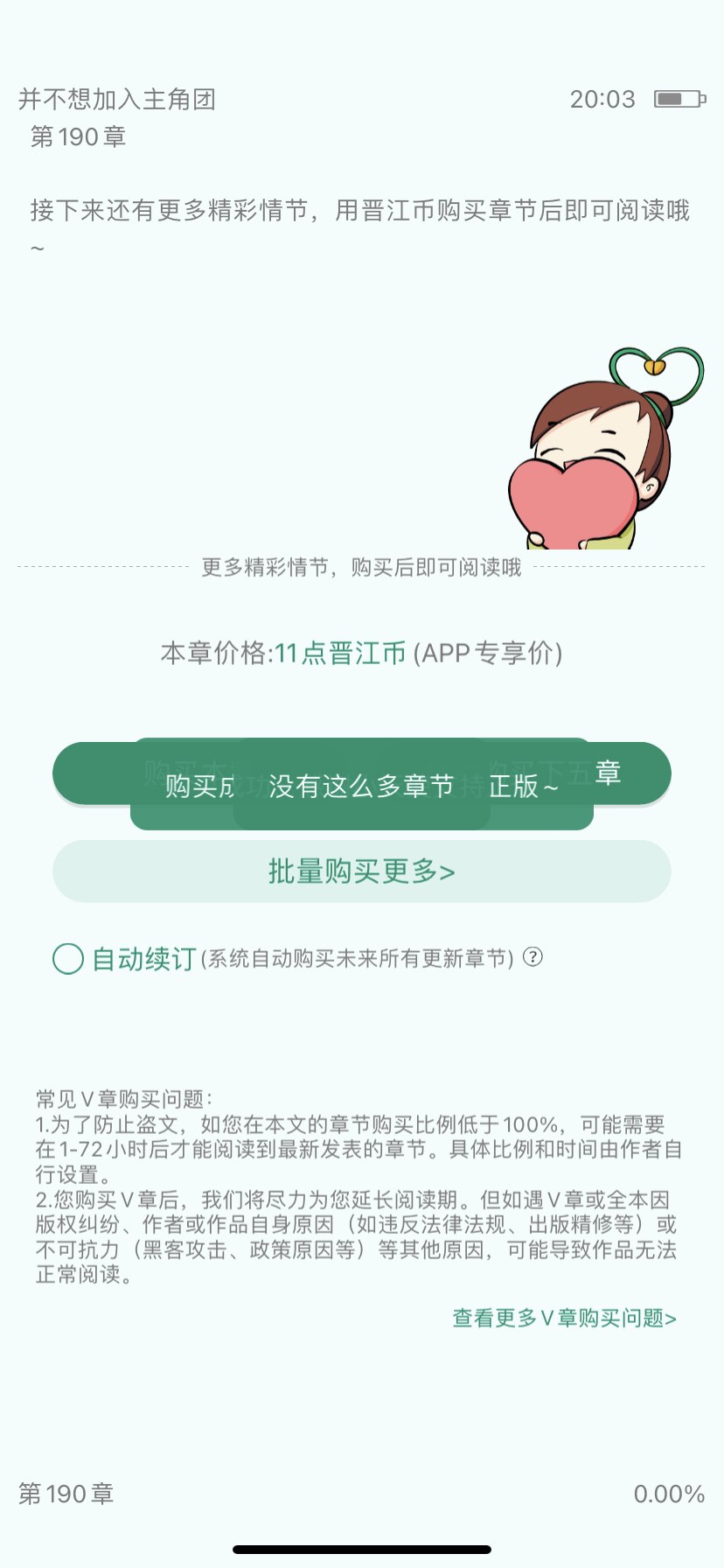Enable 自动续订 auto-renew option
The height and width of the screenshot is (1568, 724).
pos(68,958)
